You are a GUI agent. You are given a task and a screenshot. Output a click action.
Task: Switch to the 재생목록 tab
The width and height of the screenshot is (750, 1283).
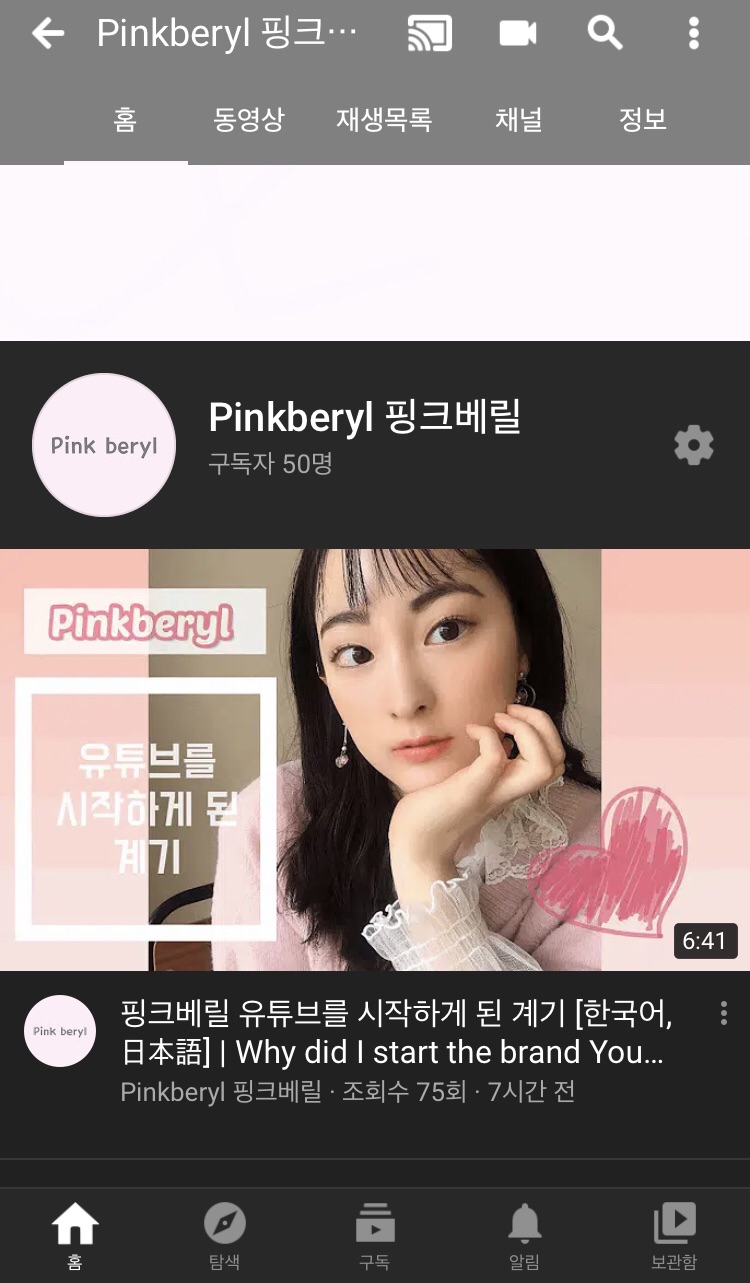[384, 121]
